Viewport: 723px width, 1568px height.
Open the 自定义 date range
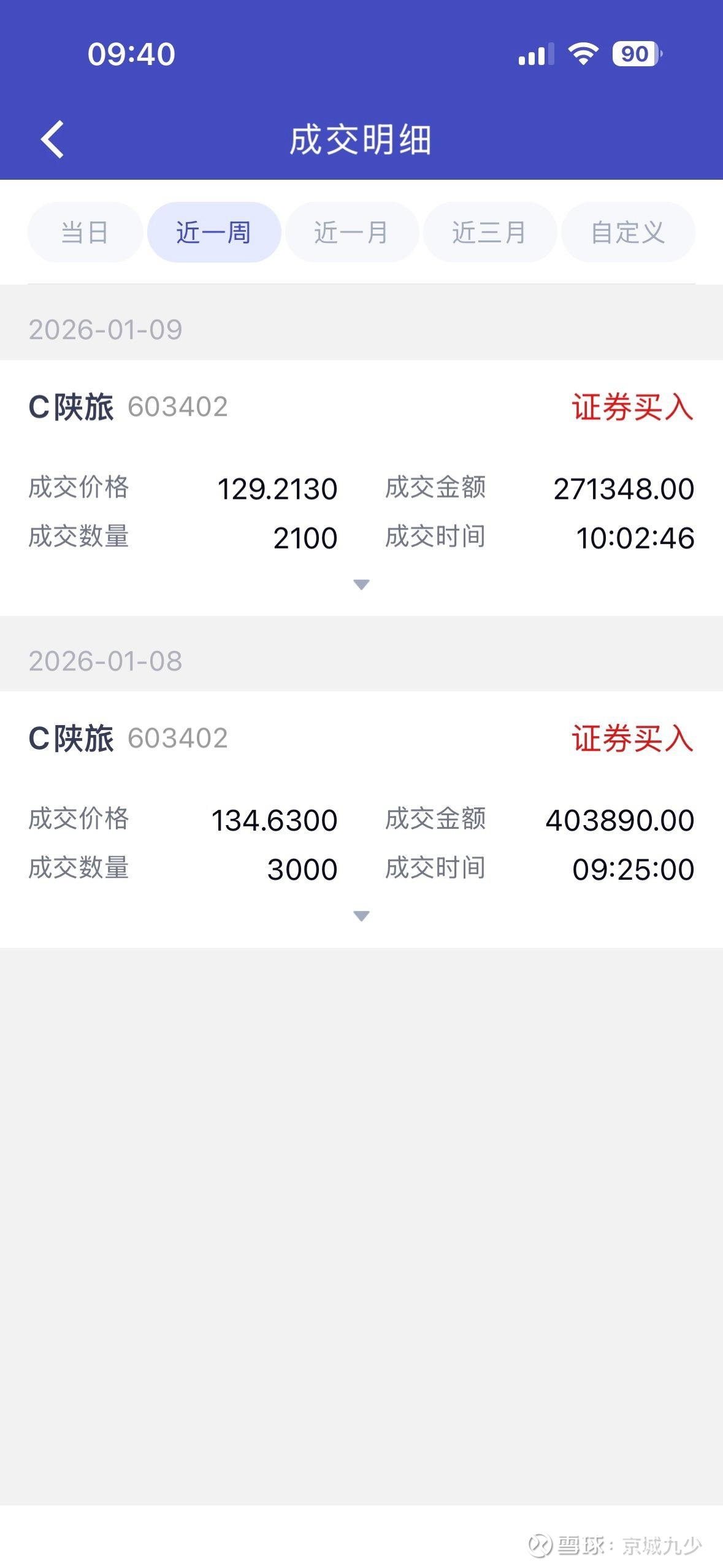pyautogui.click(x=628, y=233)
